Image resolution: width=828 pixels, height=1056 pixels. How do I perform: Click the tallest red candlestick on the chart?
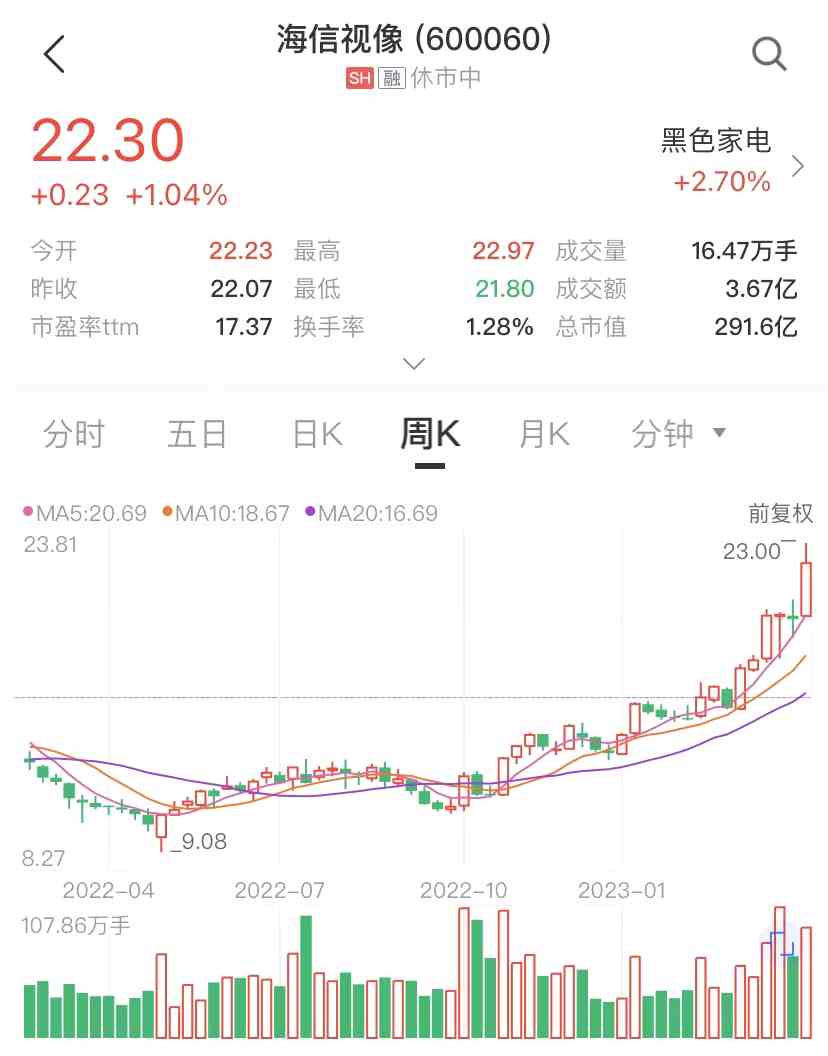805,590
